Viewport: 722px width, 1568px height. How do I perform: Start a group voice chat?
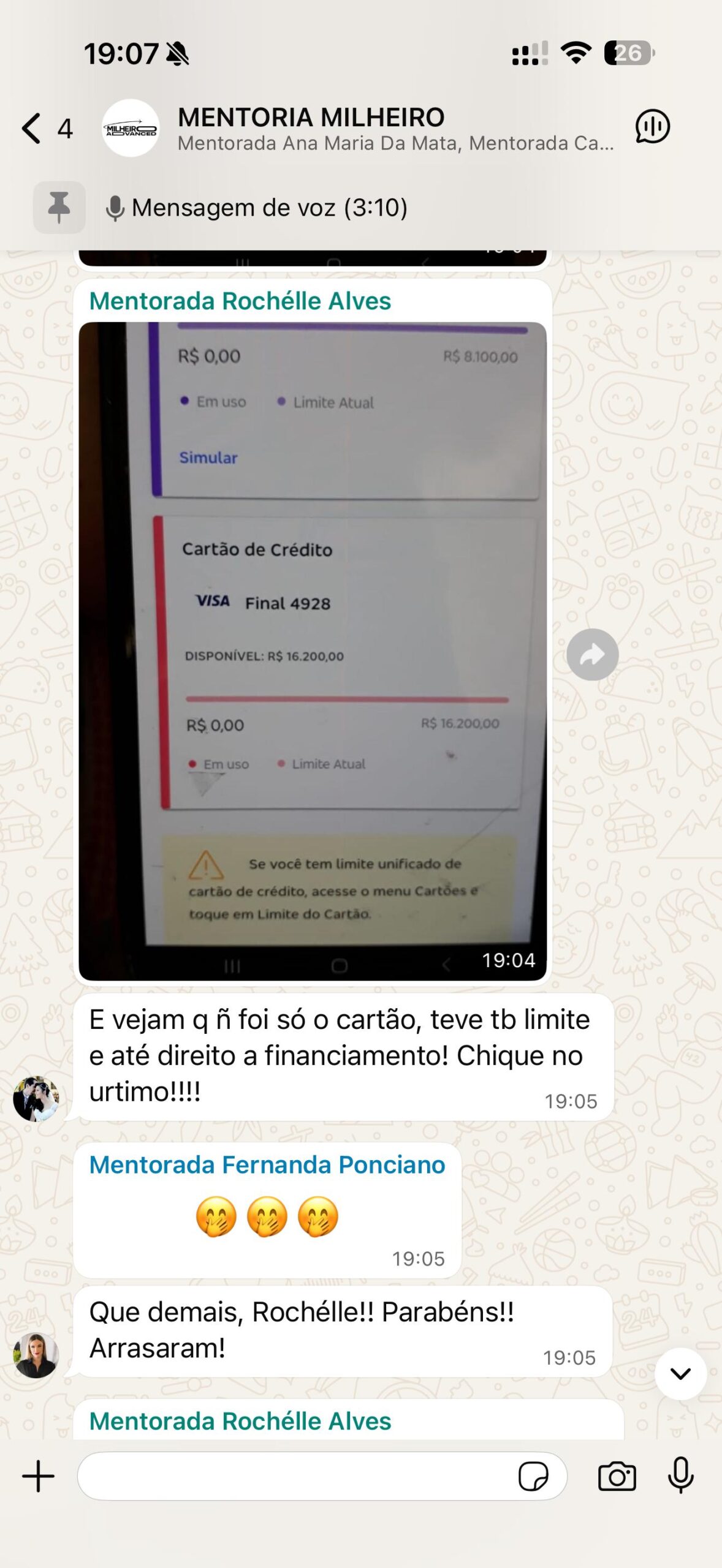pyautogui.click(x=652, y=127)
